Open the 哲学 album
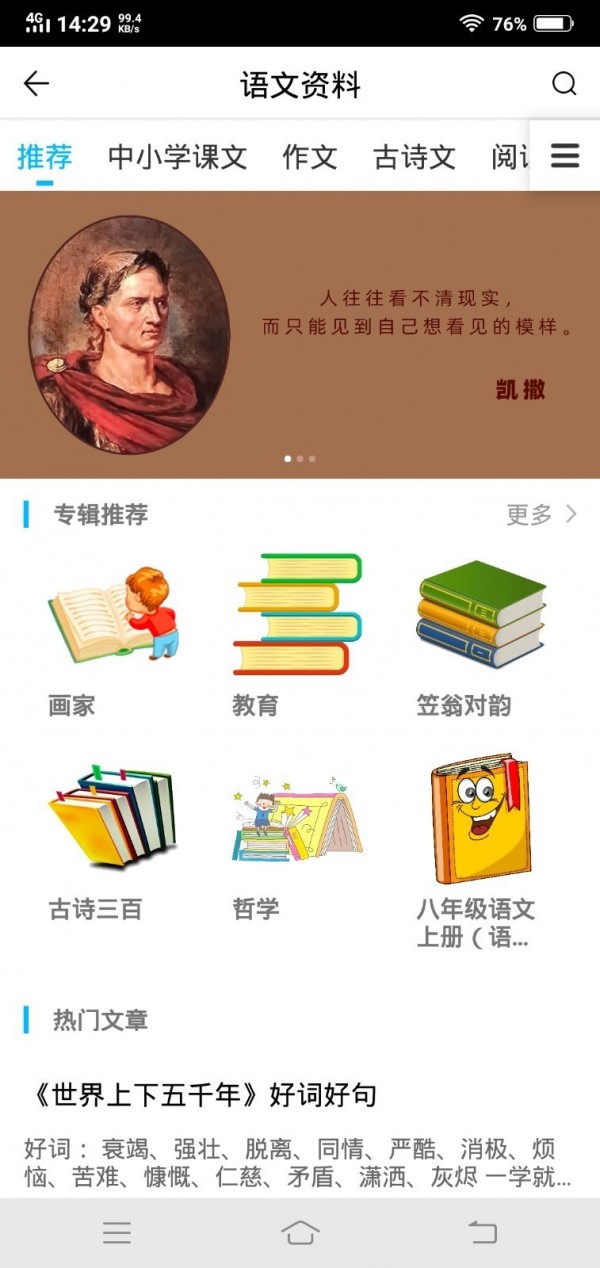This screenshot has height=1268, width=600. pyautogui.click(x=297, y=840)
